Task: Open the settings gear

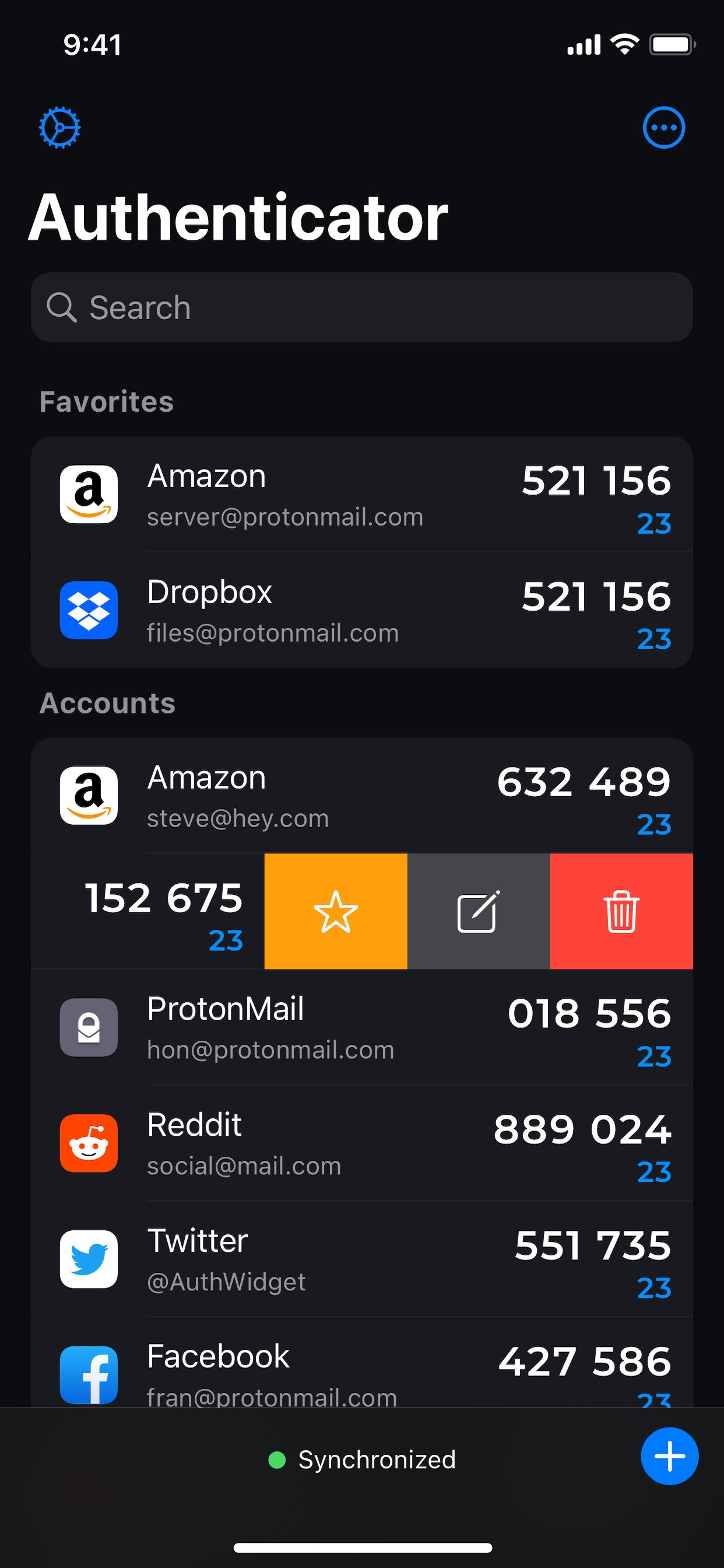Action: 59,128
